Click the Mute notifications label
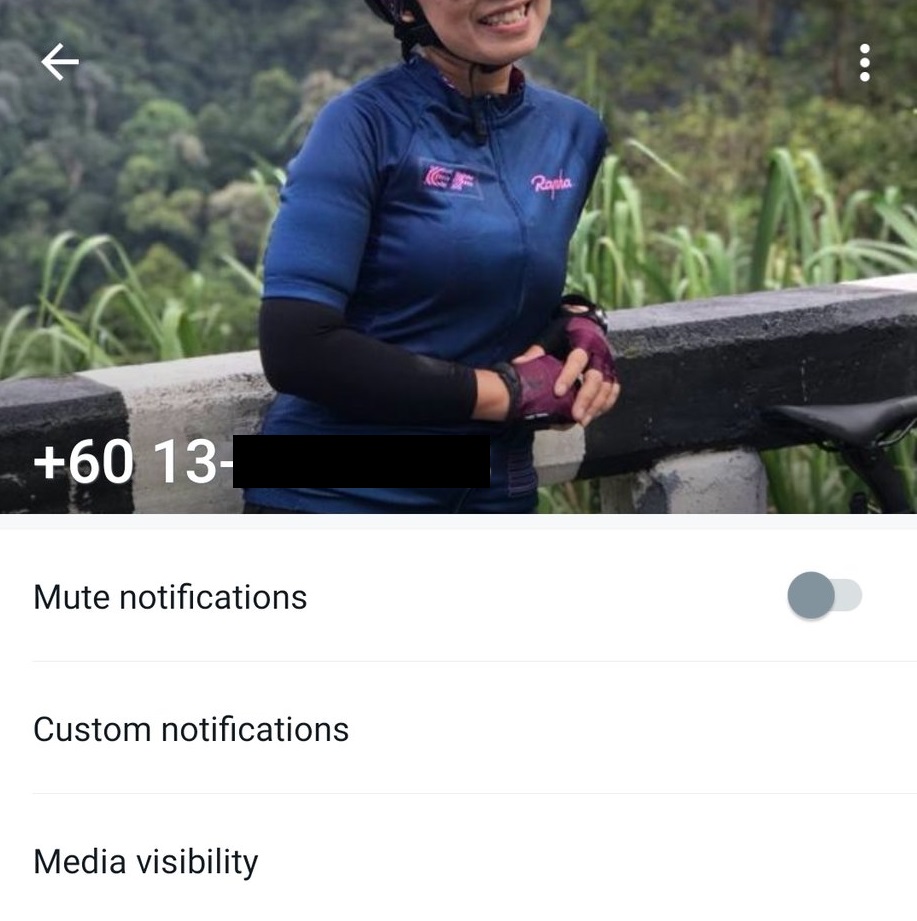This screenshot has width=917, height=921. [168, 595]
